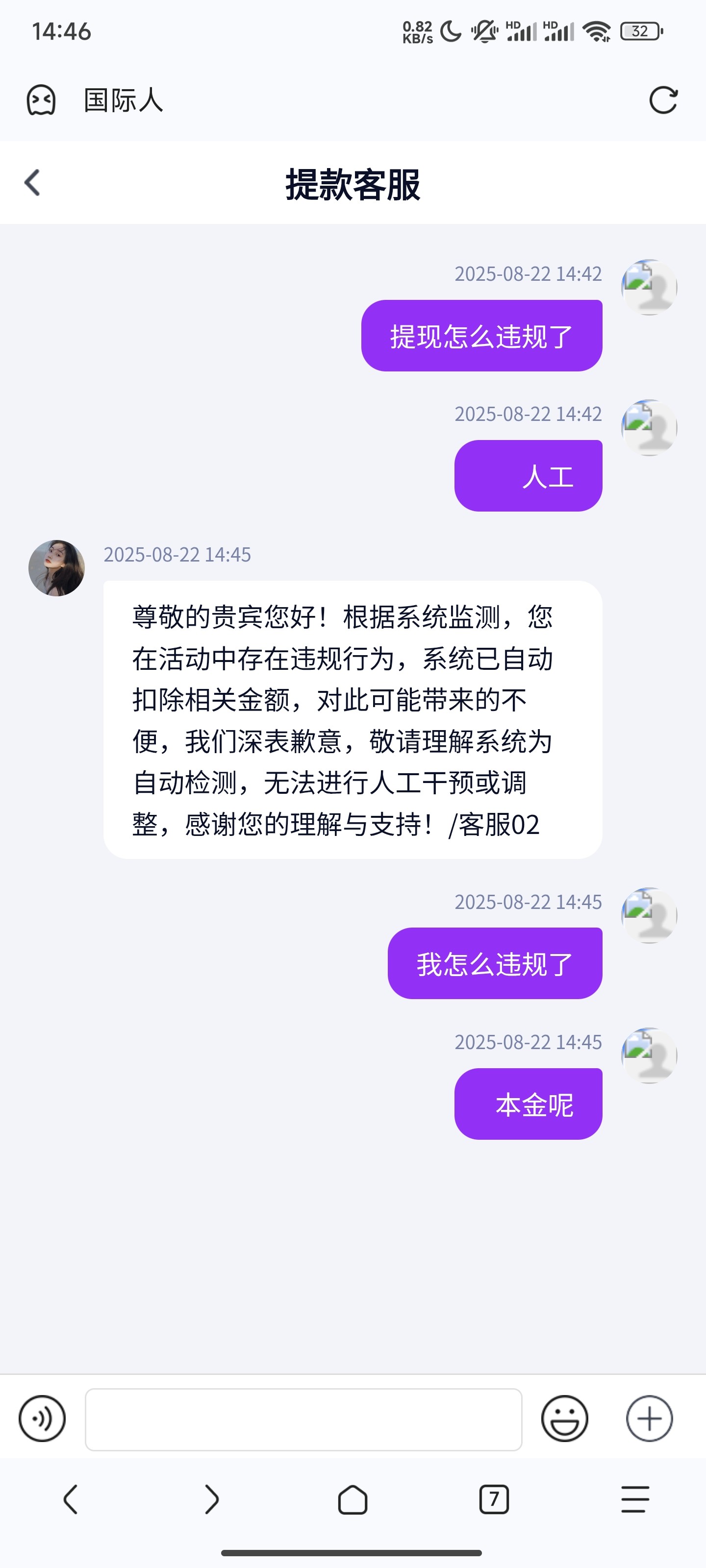Switch to voice input
The image size is (706, 1568).
pos(42,1418)
